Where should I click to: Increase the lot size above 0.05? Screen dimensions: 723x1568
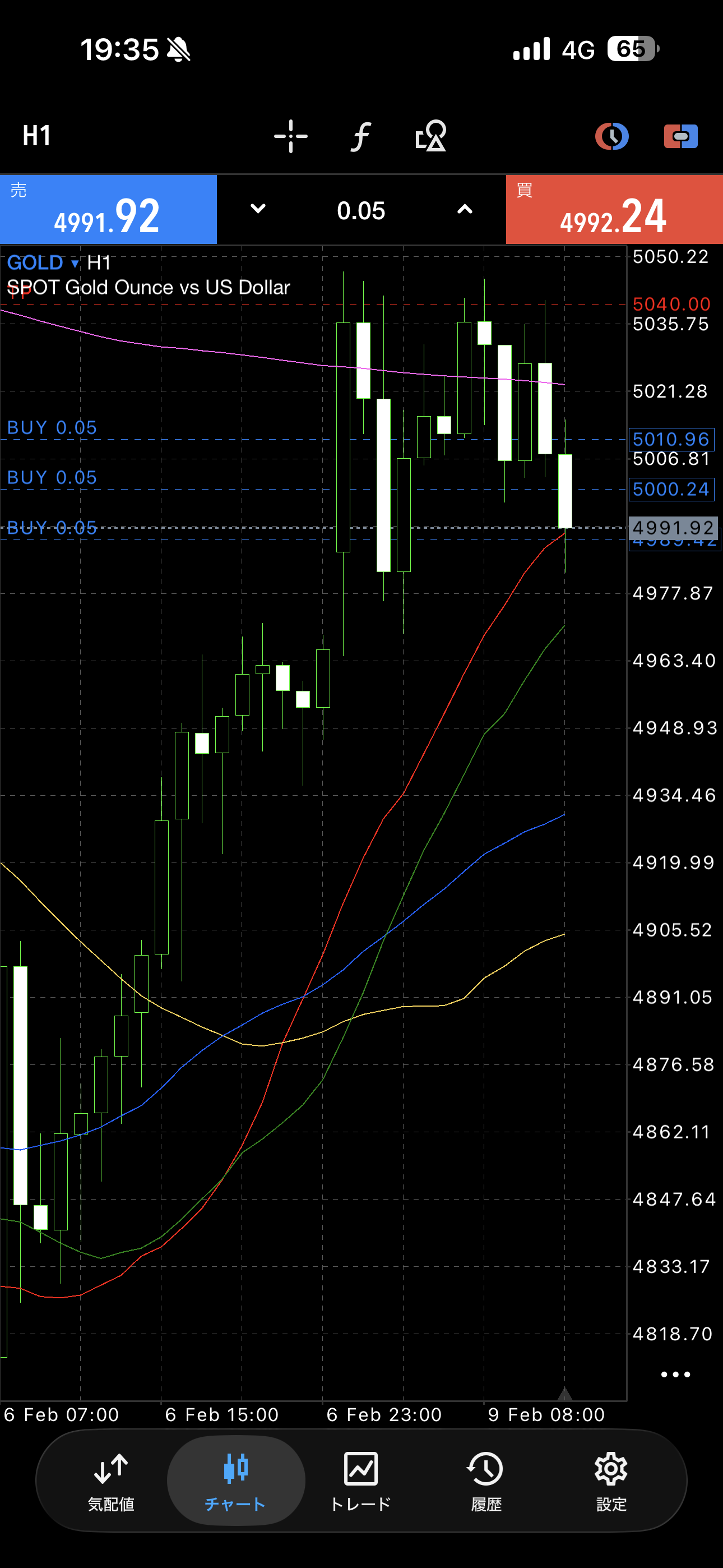point(465,209)
